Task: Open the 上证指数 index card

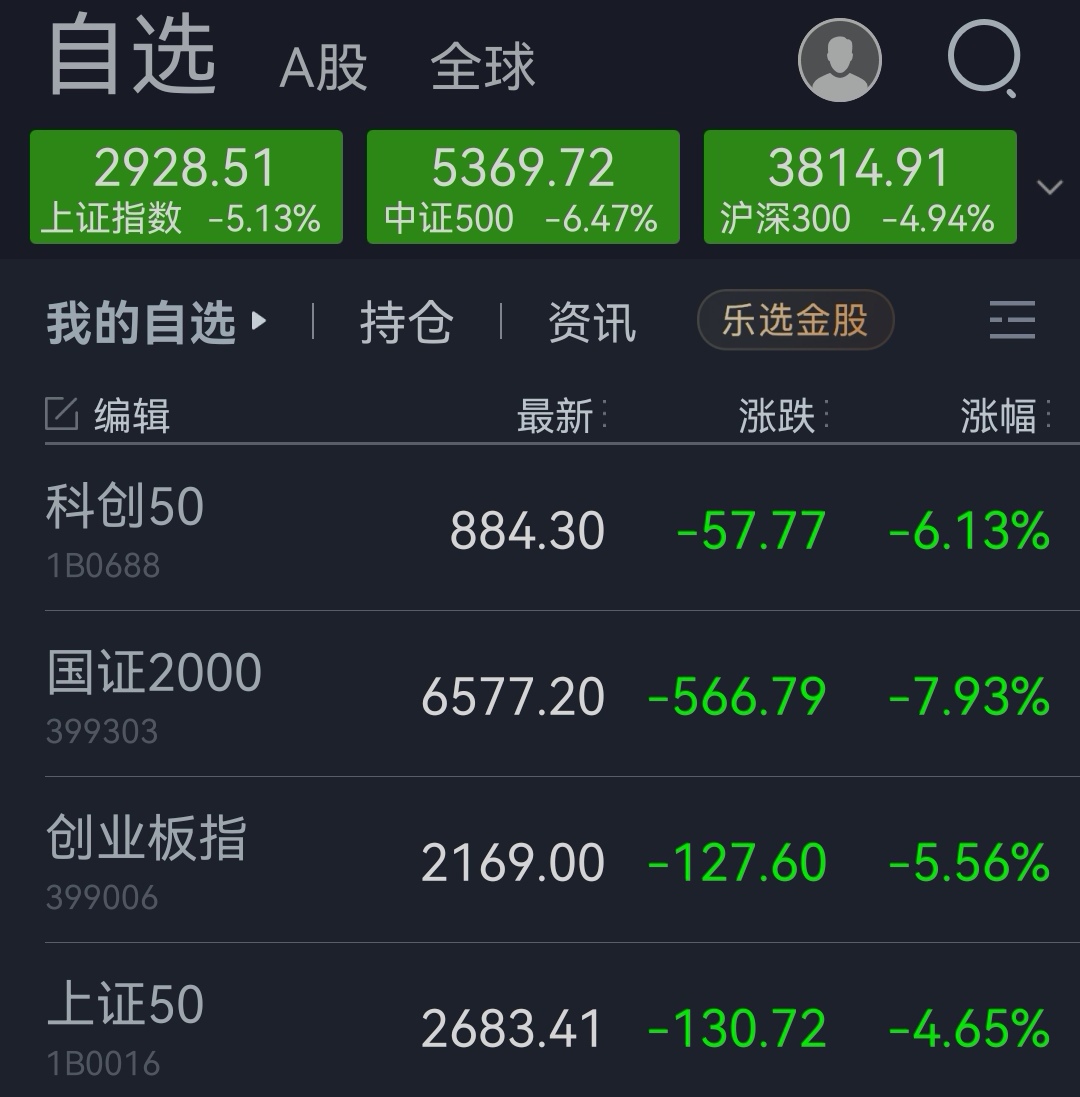Action: click(186, 187)
